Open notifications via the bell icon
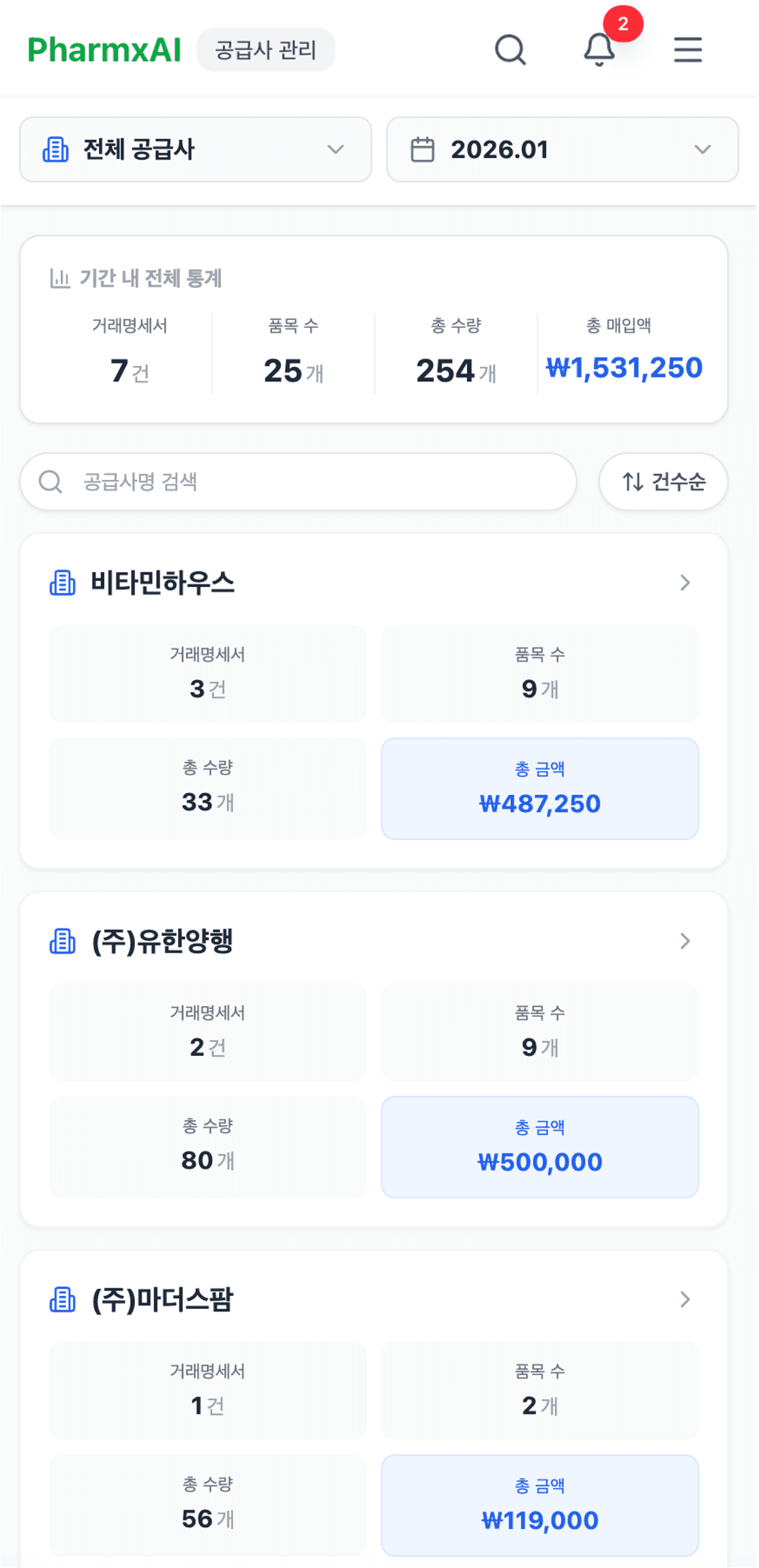Screen dimensions: 759x1568 click(x=599, y=51)
